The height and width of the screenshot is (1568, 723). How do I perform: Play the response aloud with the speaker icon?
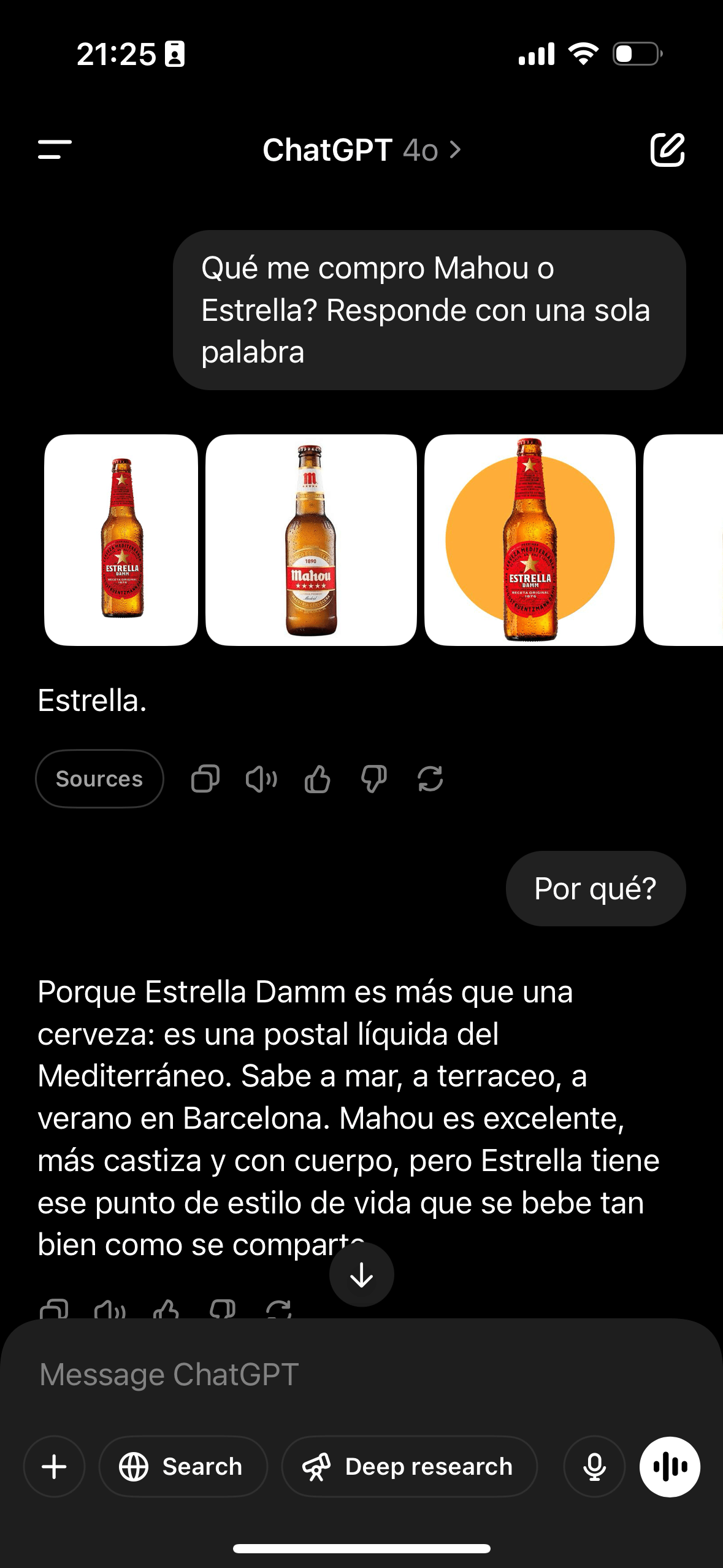(261, 778)
